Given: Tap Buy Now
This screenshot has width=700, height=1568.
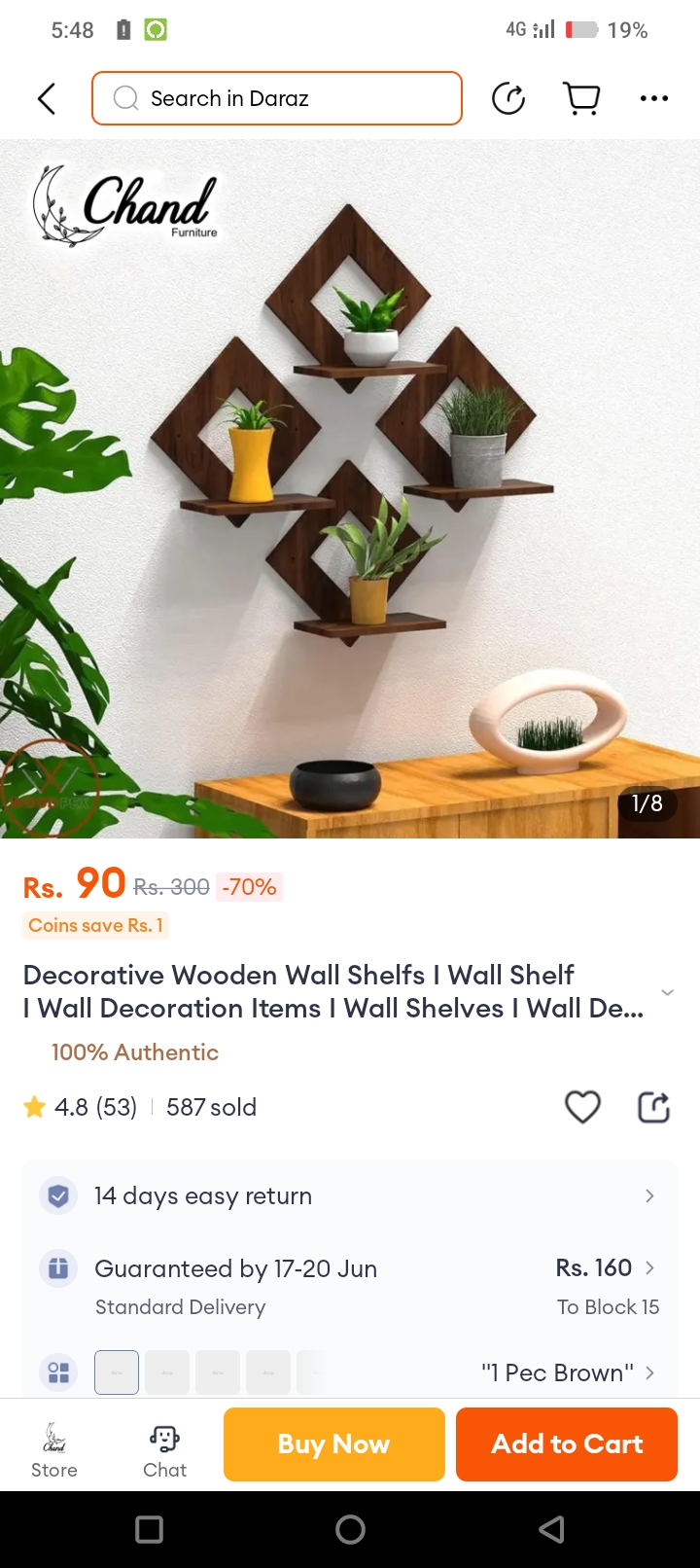Looking at the screenshot, I should click(x=333, y=1444).
